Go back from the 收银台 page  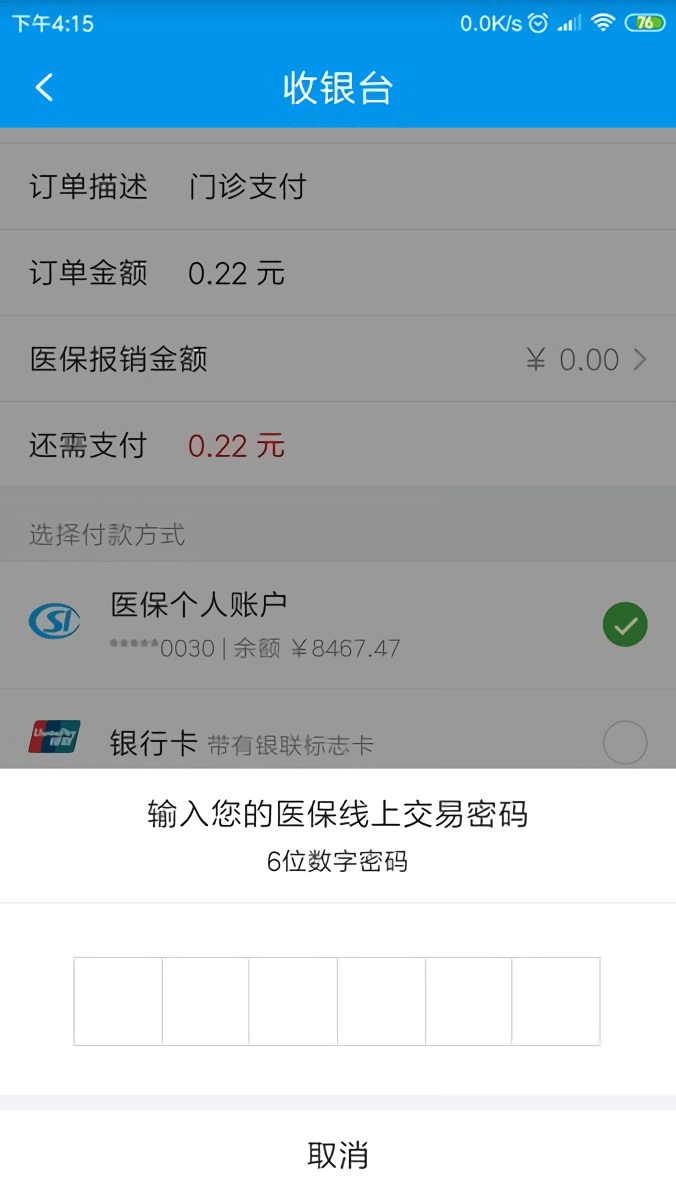(x=44, y=88)
